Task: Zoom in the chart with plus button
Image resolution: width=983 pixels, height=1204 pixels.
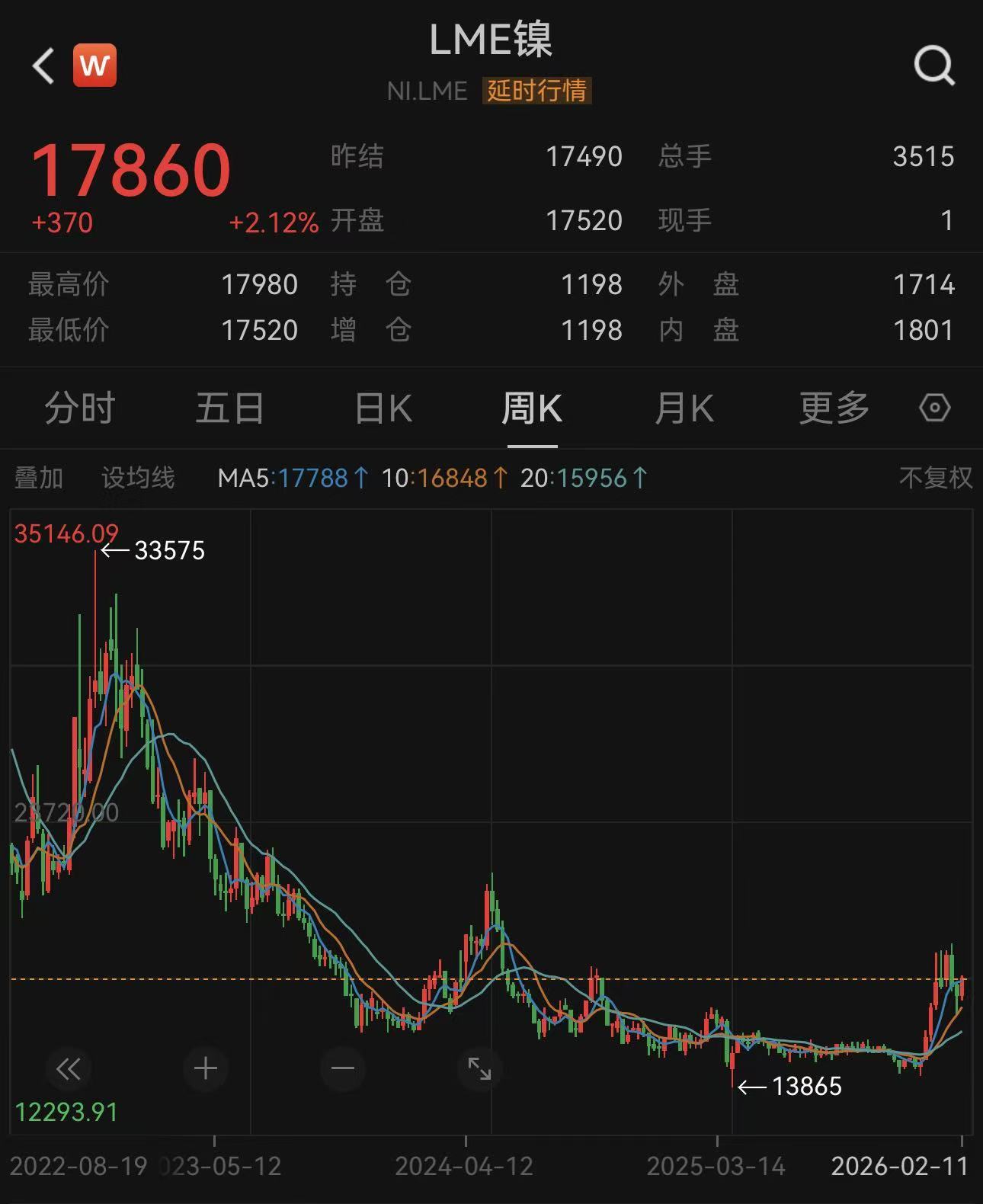Action: click(x=206, y=1069)
